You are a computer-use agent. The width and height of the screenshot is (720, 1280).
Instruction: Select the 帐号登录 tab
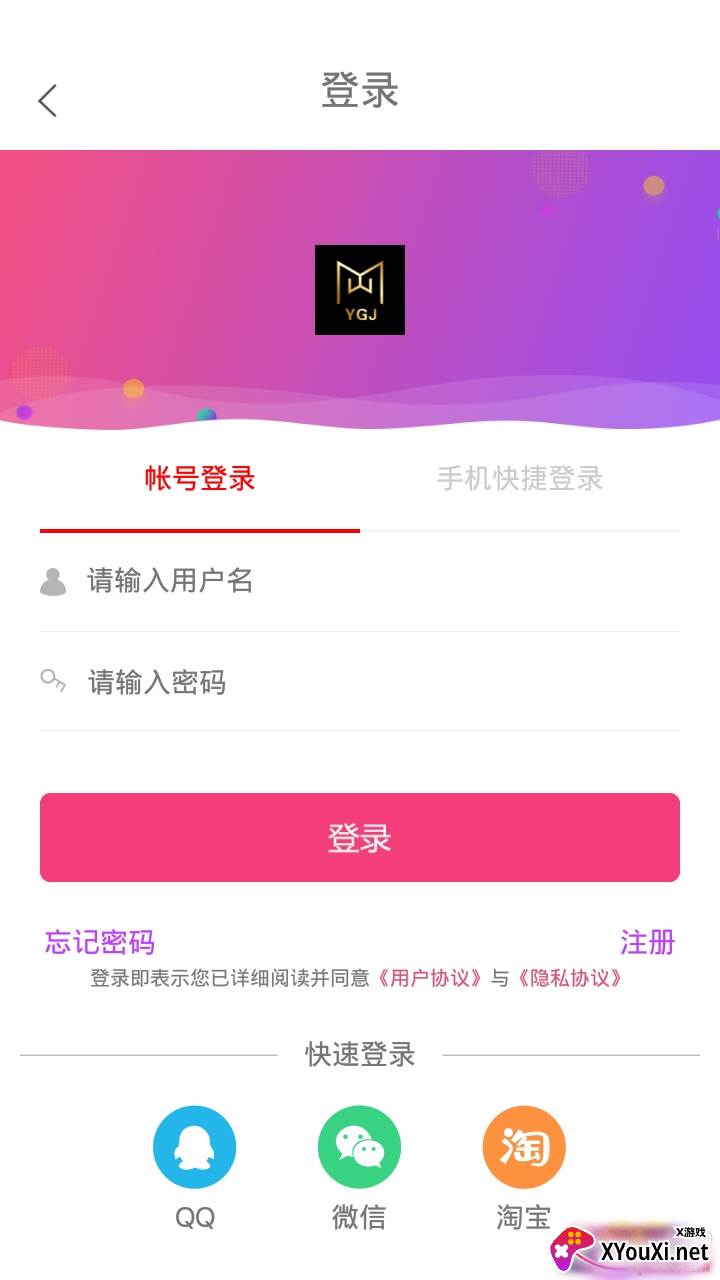coord(200,479)
